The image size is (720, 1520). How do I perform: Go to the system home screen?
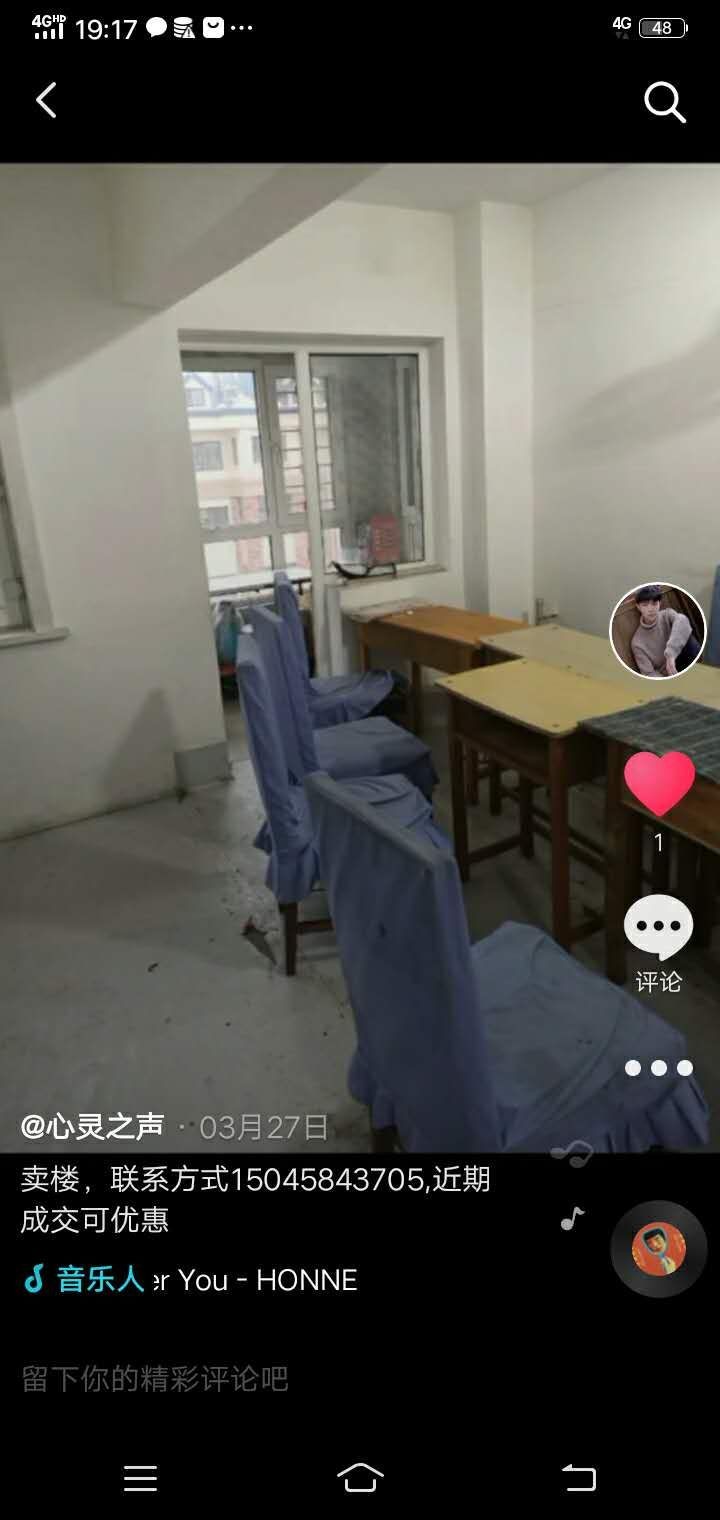pyautogui.click(x=360, y=1478)
